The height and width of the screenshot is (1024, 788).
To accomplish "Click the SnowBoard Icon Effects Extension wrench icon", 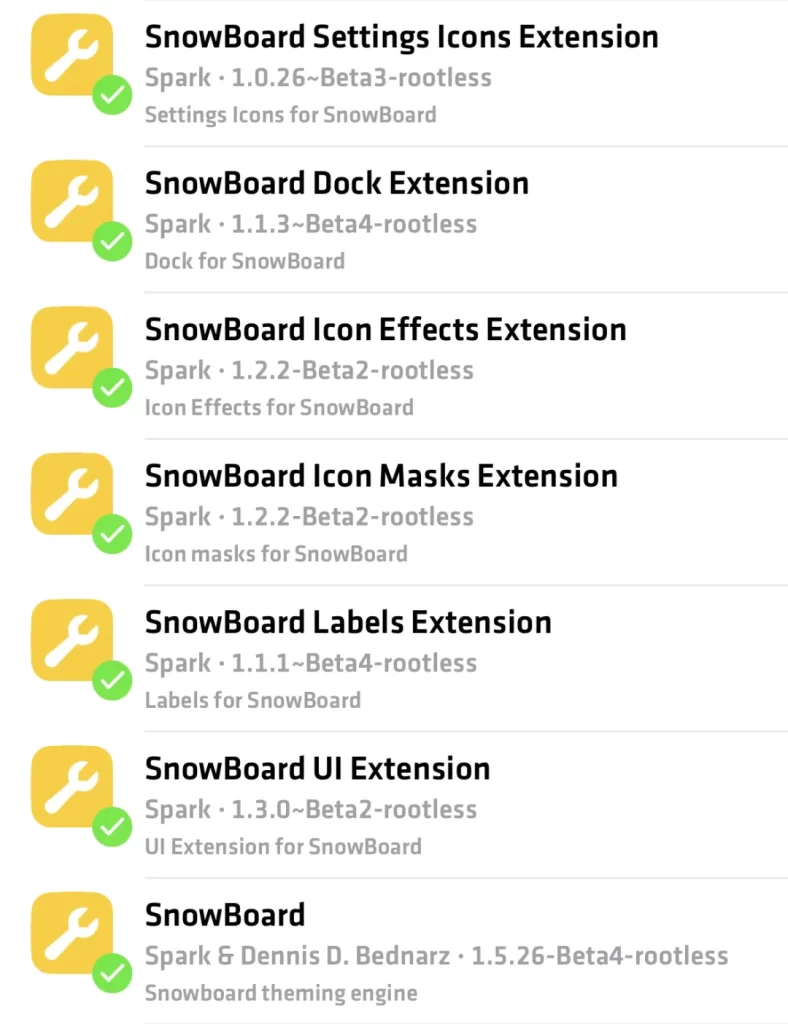I will point(72,348).
